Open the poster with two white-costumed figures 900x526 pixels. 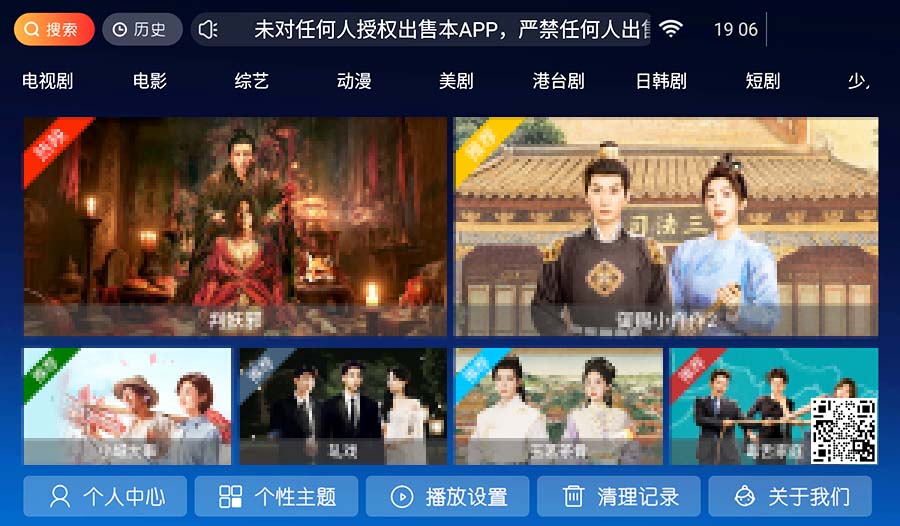pyautogui.click(x=559, y=406)
